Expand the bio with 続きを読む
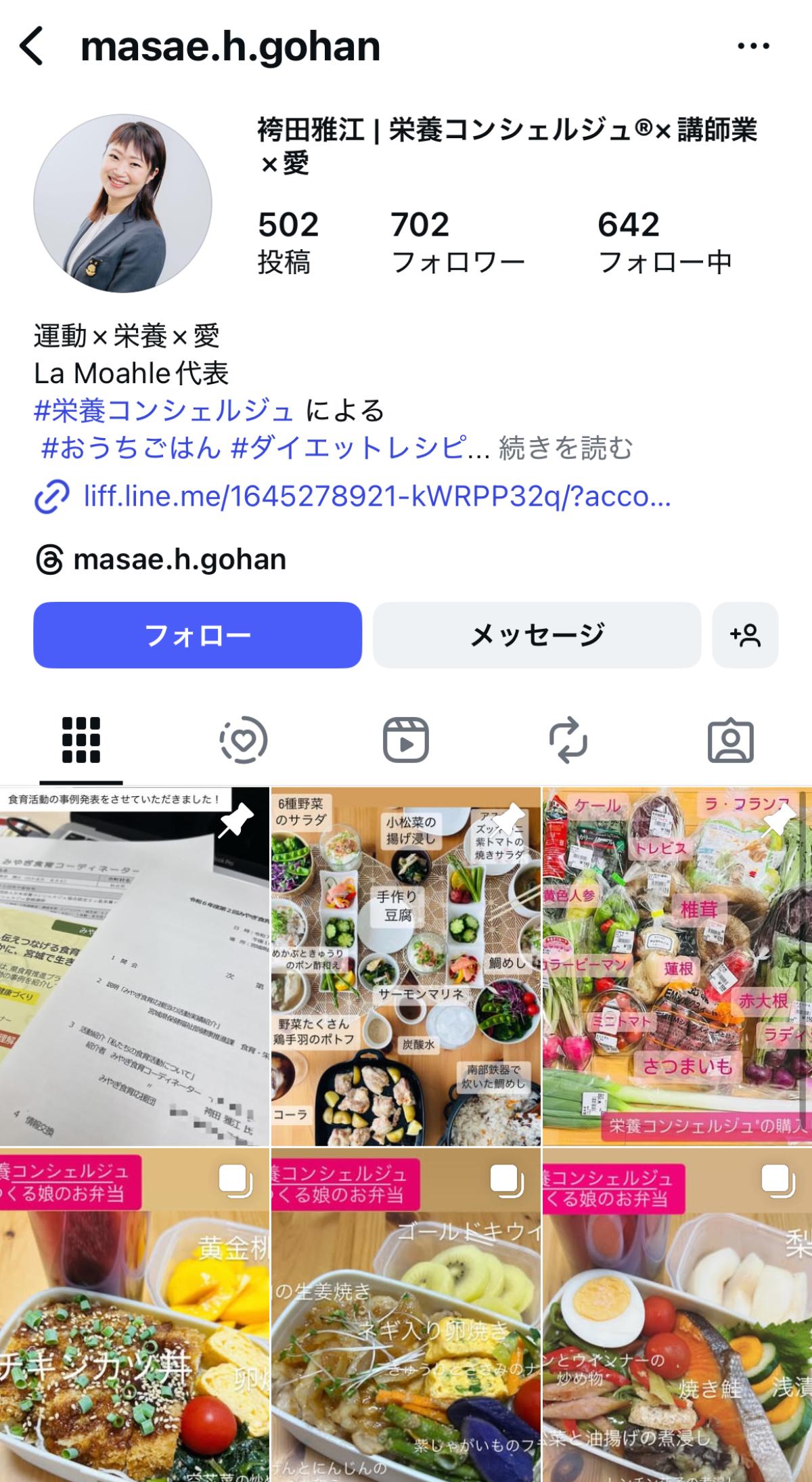Image resolution: width=812 pixels, height=1482 pixels. tap(566, 448)
